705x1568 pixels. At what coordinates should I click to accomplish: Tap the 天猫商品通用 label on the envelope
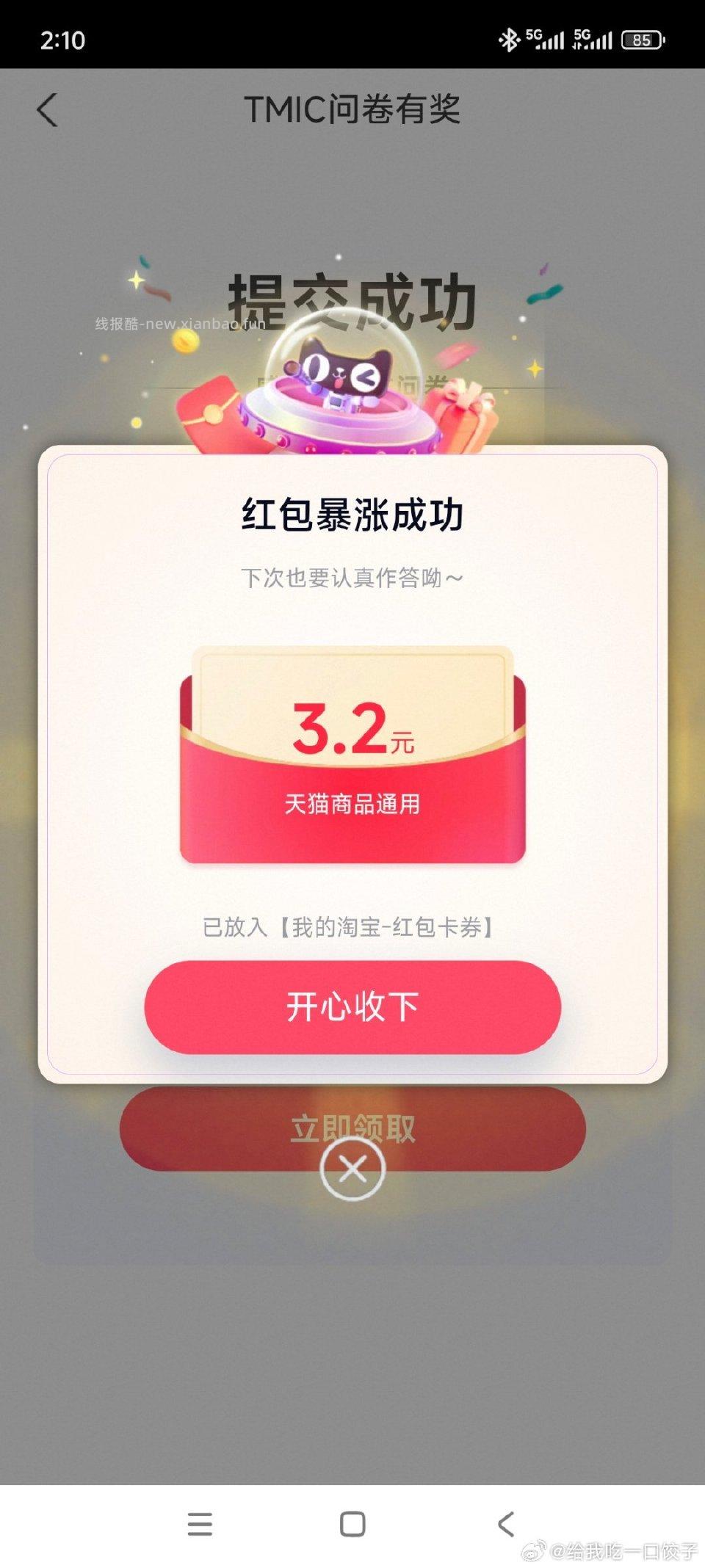pyautogui.click(x=352, y=804)
